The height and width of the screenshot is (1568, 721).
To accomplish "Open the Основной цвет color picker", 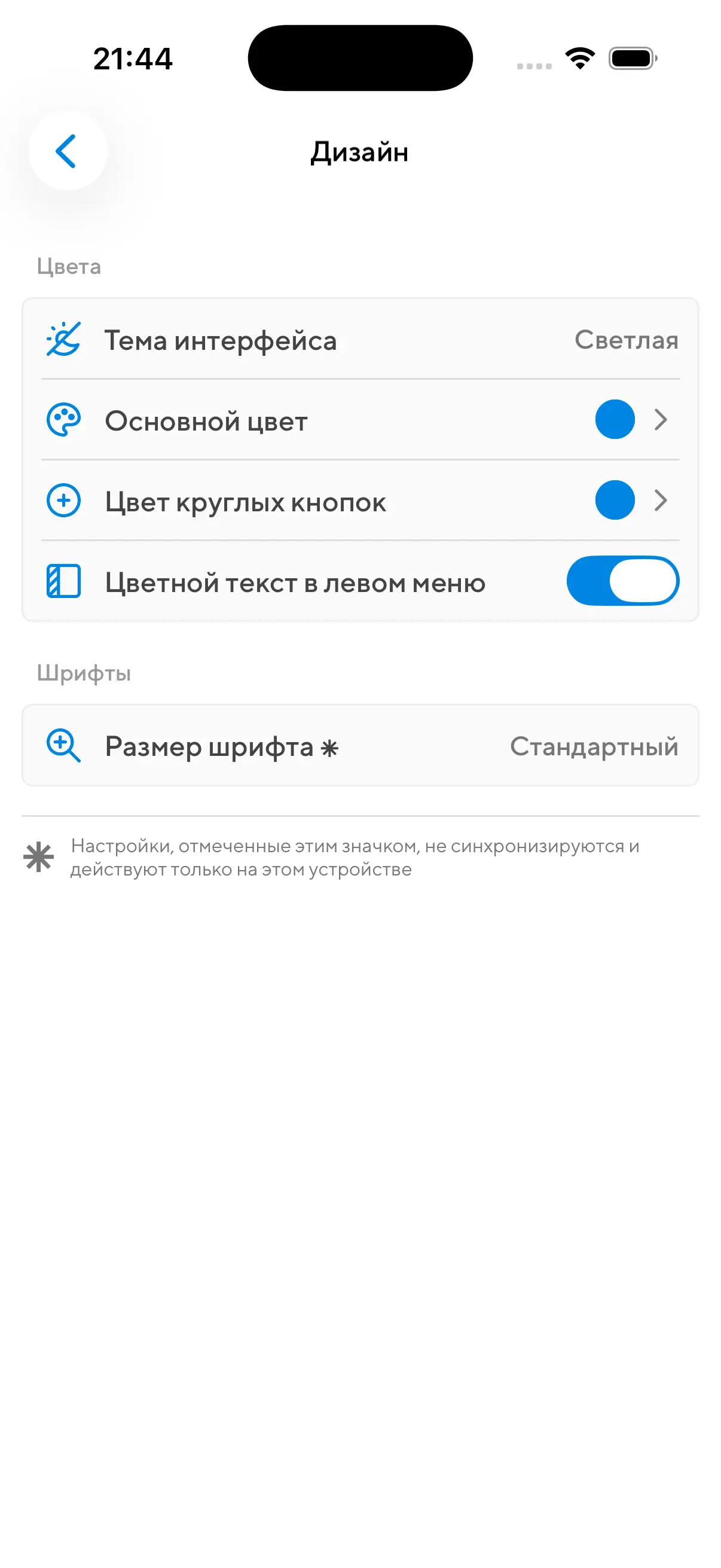I will pyautogui.click(x=360, y=420).
